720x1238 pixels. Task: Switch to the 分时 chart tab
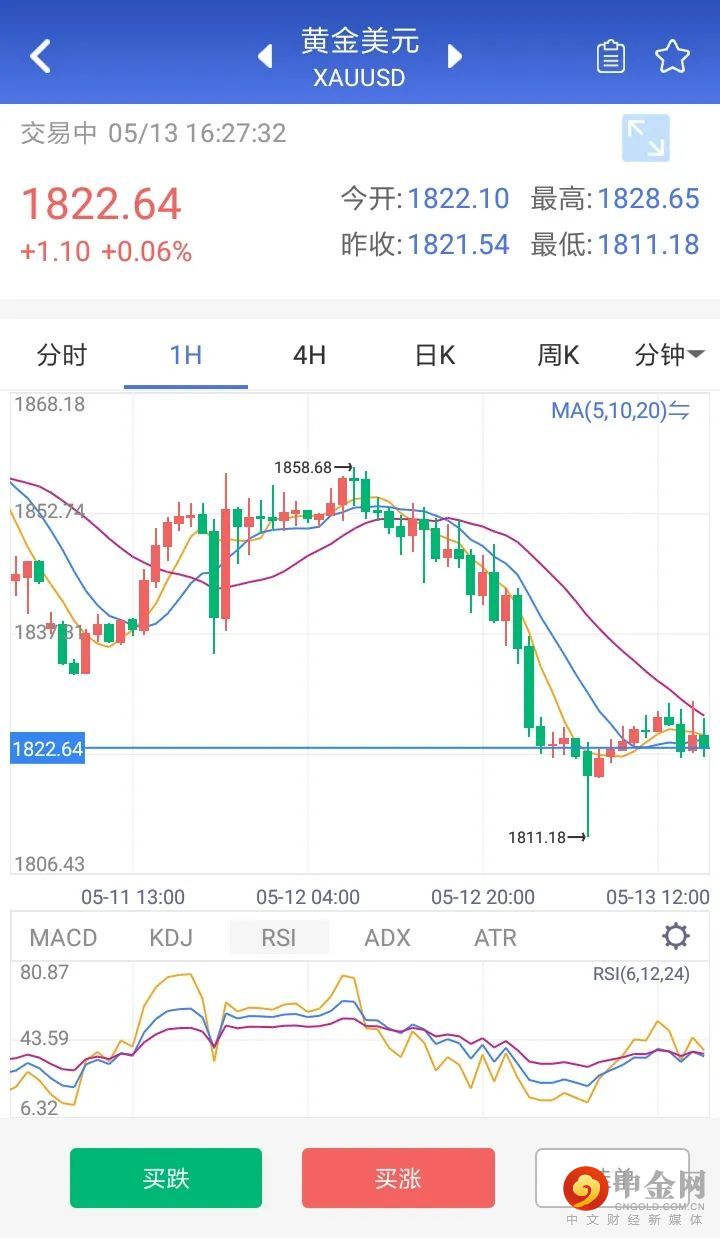[62, 355]
